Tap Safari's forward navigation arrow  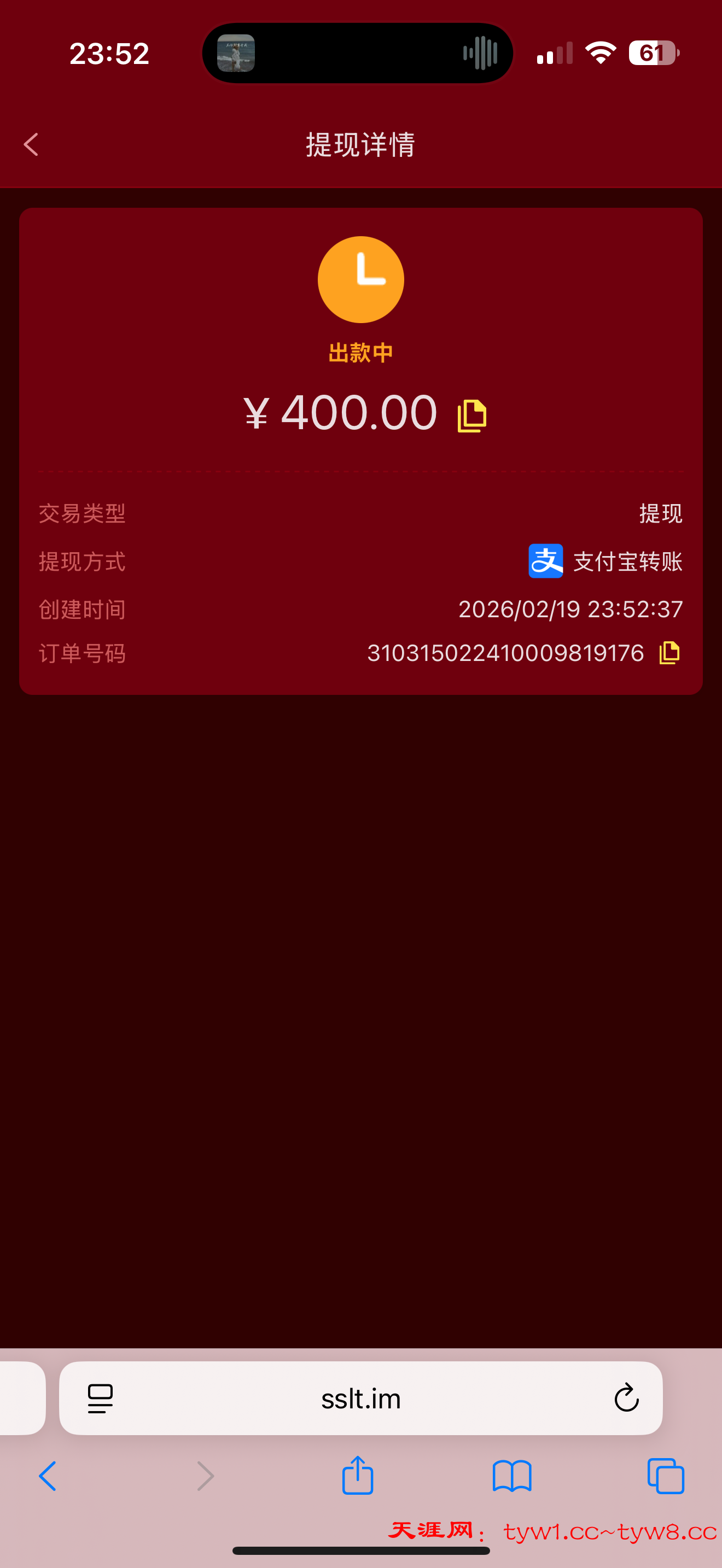pos(205,1476)
